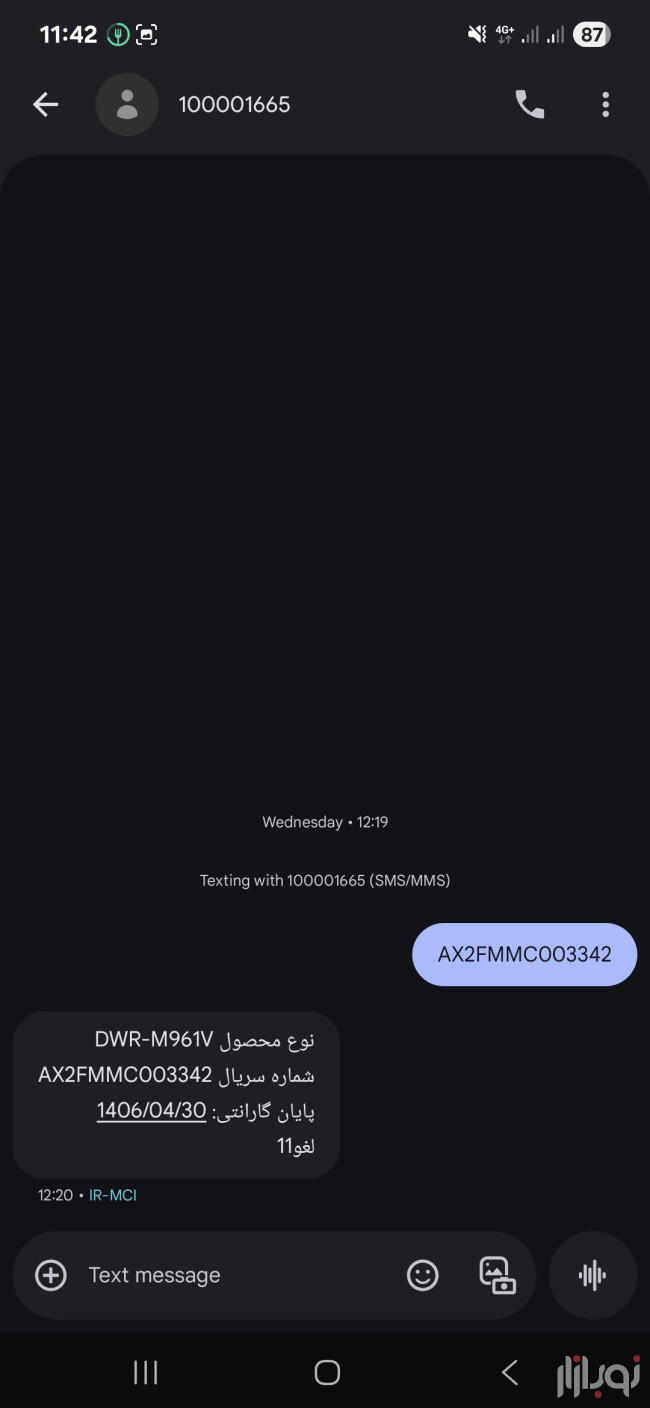Focus the Text message field
The height and width of the screenshot is (1408, 650).
(x=230, y=1275)
